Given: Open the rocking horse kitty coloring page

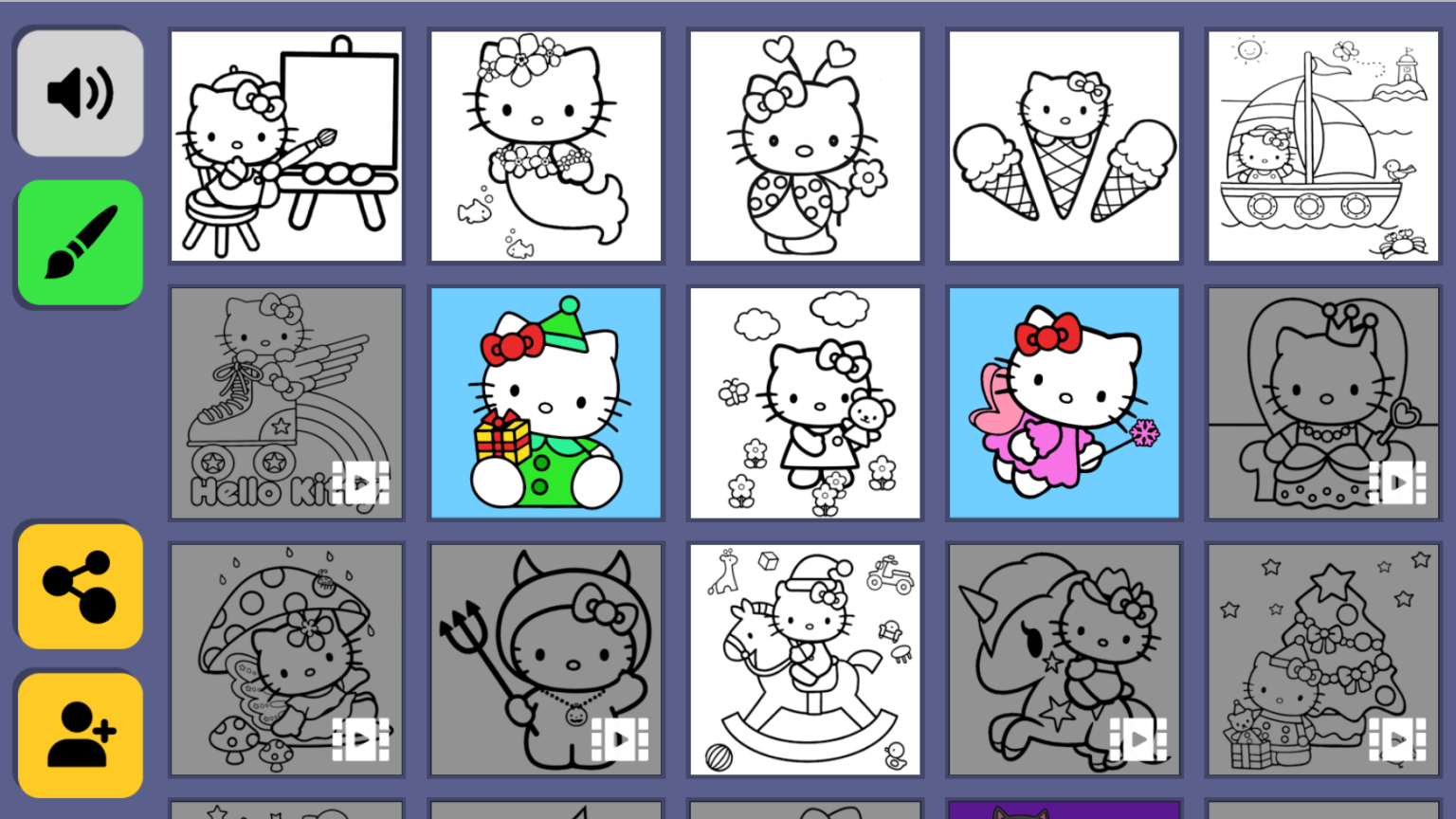Looking at the screenshot, I should [x=805, y=660].
